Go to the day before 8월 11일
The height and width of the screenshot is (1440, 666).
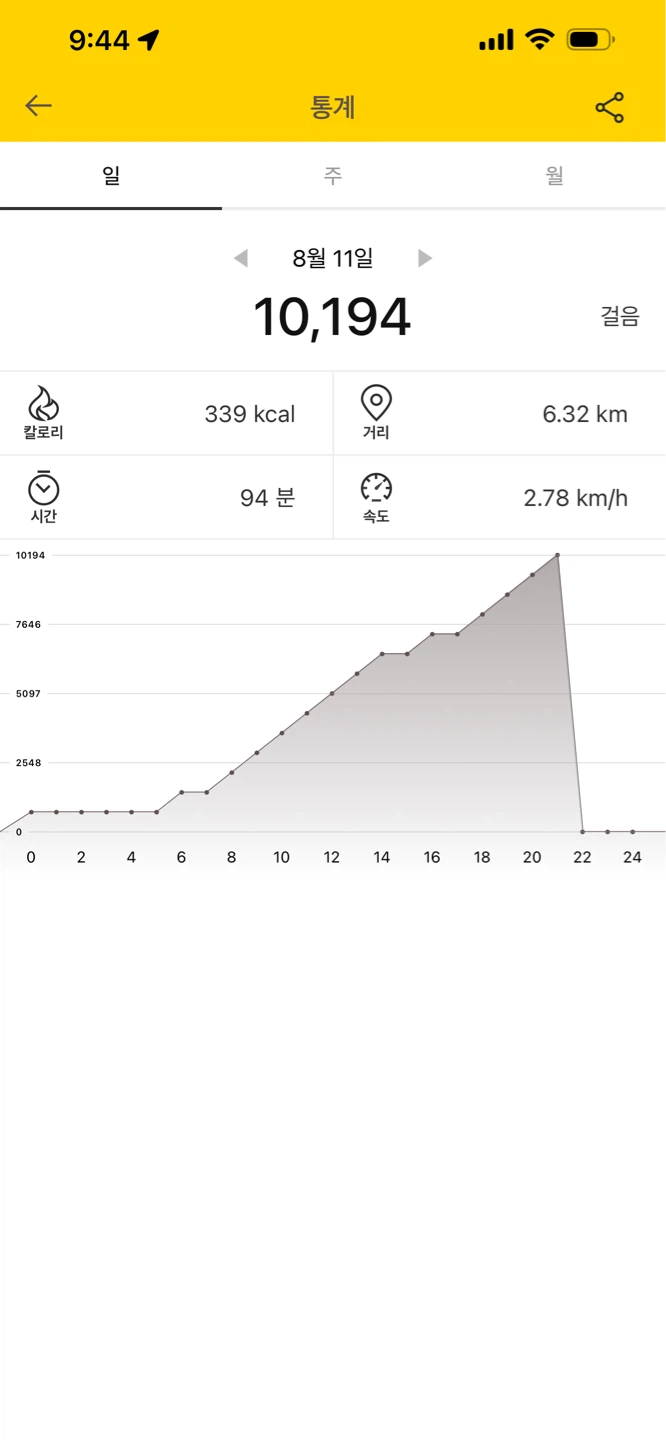point(240,259)
